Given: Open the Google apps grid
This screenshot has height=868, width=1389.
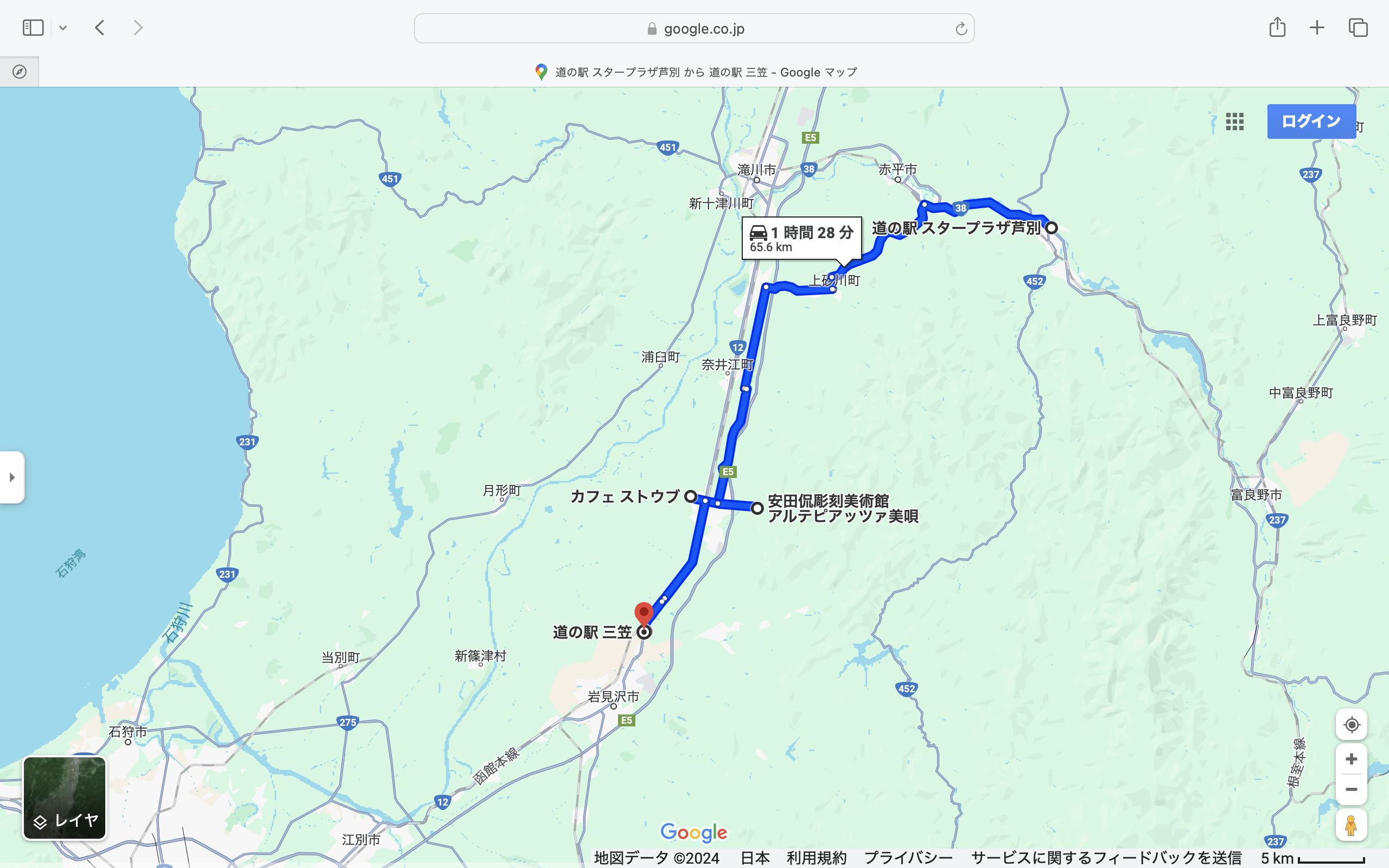Looking at the screenshot, I should (x=1234, y=122).
